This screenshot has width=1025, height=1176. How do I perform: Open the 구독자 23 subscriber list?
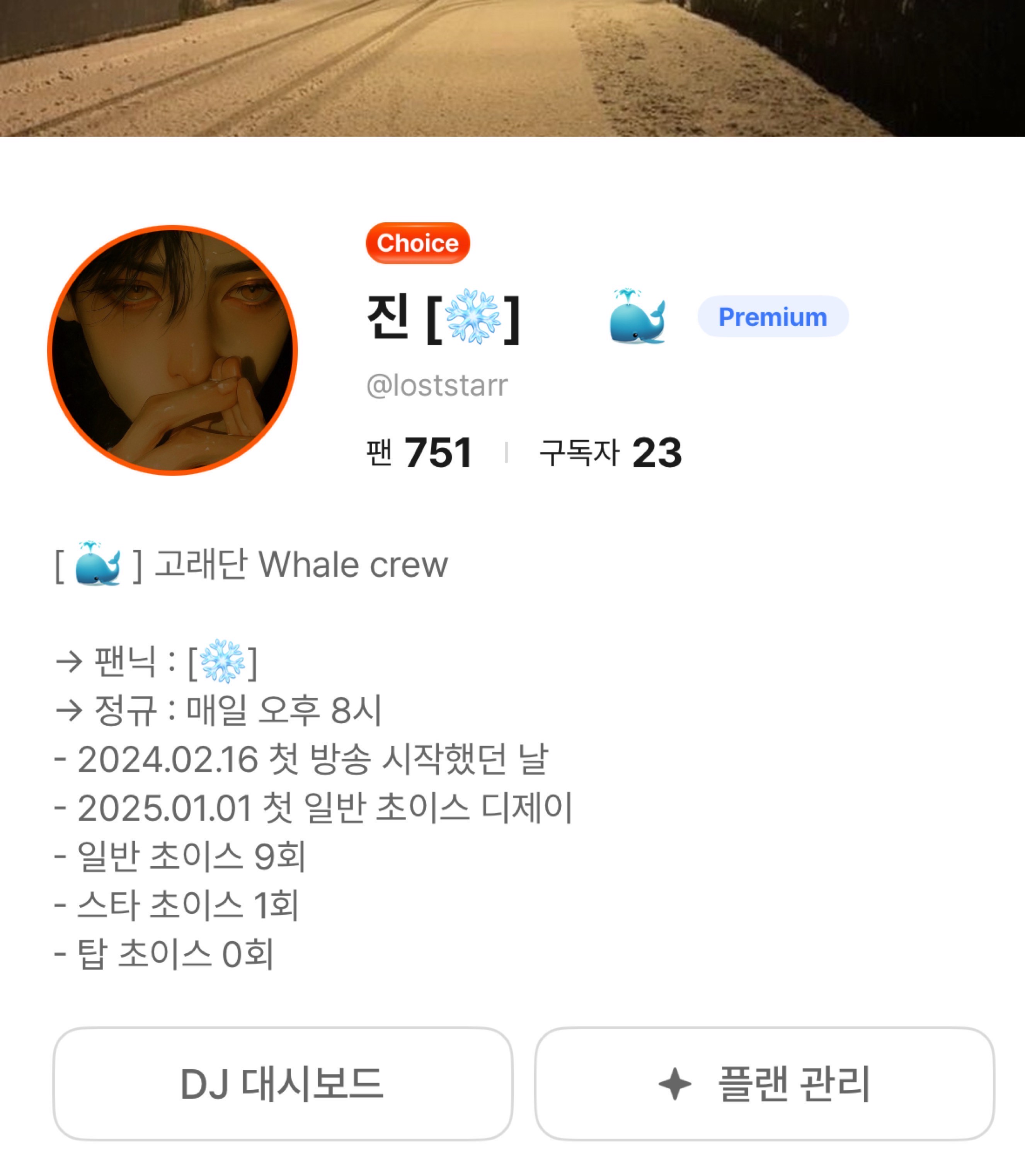click(x=610, y=452)
